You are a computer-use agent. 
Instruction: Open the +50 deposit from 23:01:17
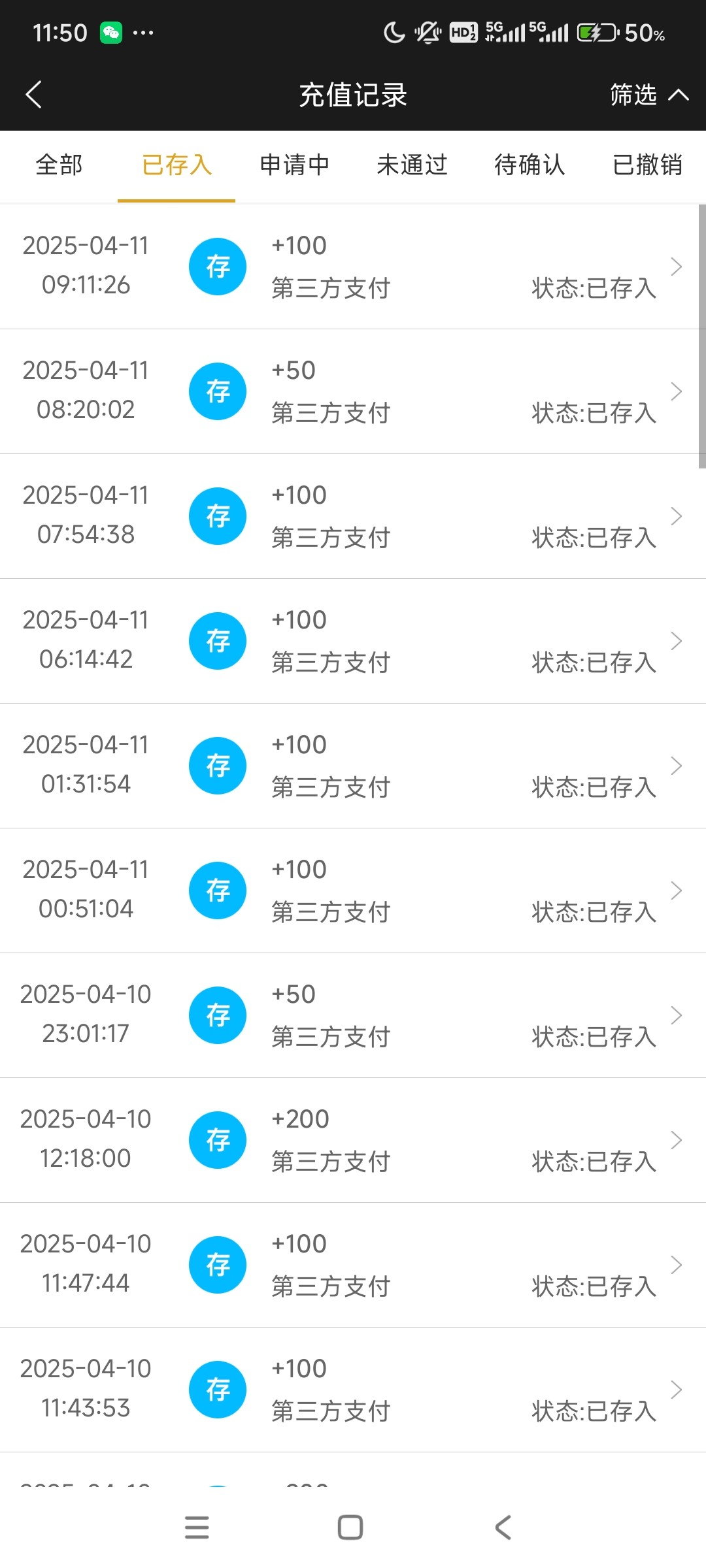click(x=353, y=1015)
